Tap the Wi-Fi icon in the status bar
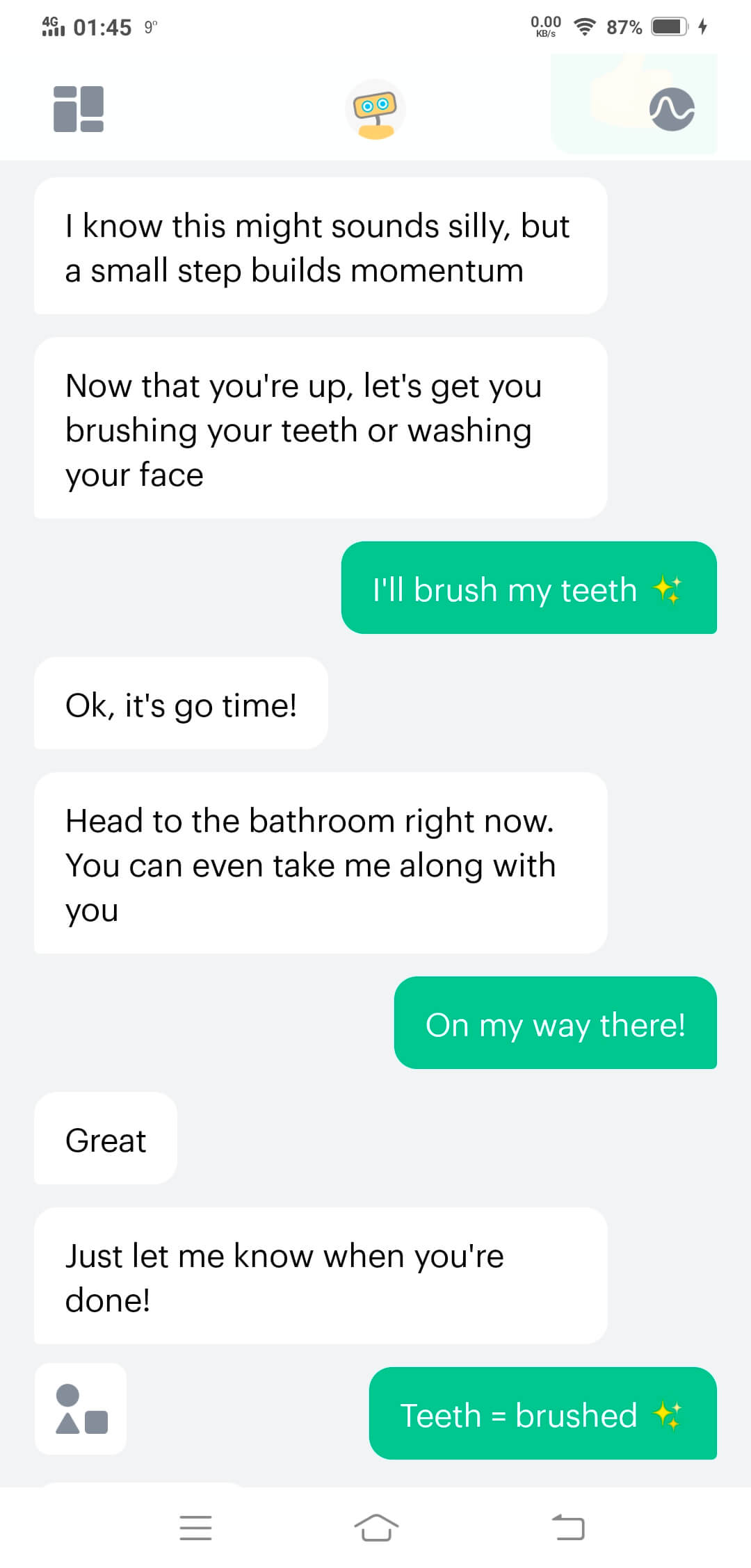This screenshot has width=751, height=1568. tap(584, 26)
